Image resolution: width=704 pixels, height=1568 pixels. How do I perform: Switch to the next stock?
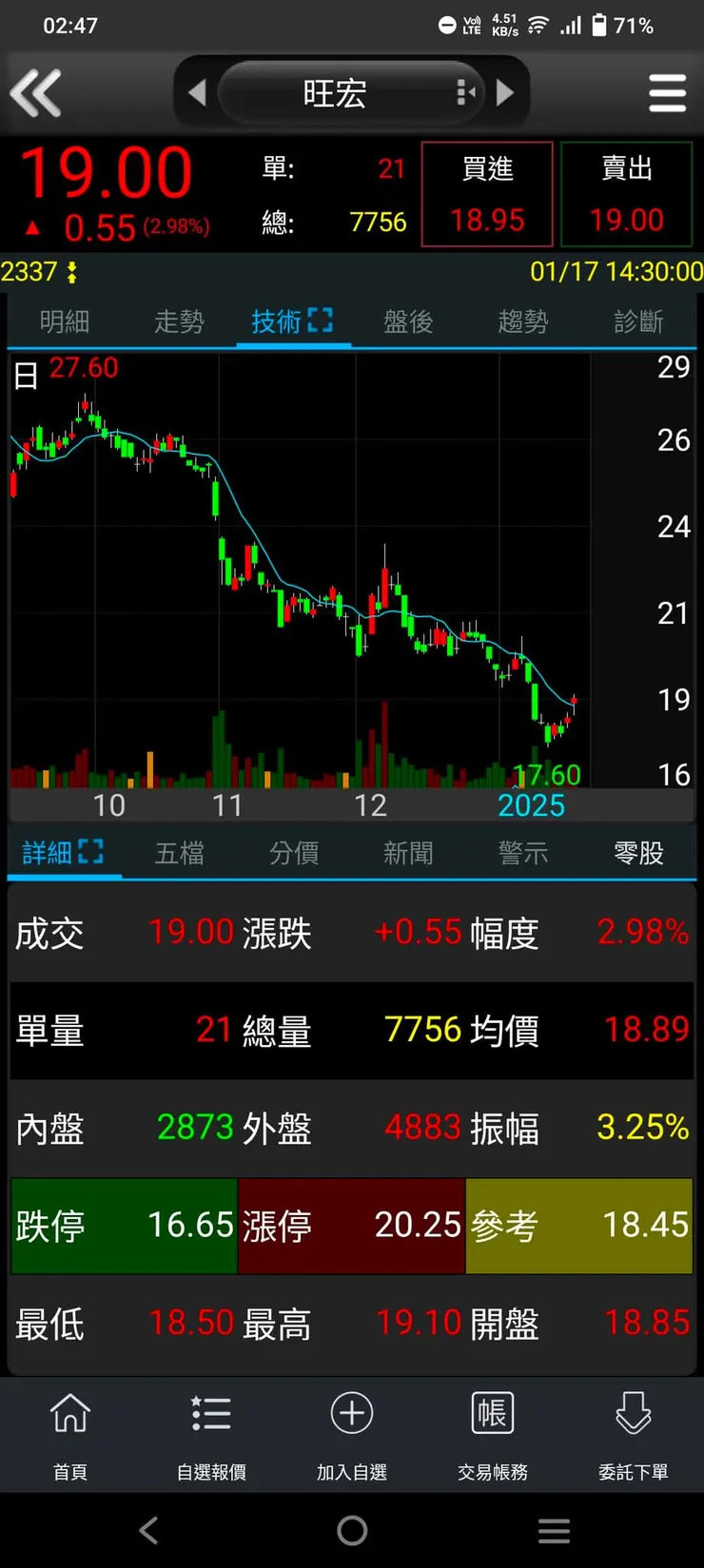click(505, 93)
